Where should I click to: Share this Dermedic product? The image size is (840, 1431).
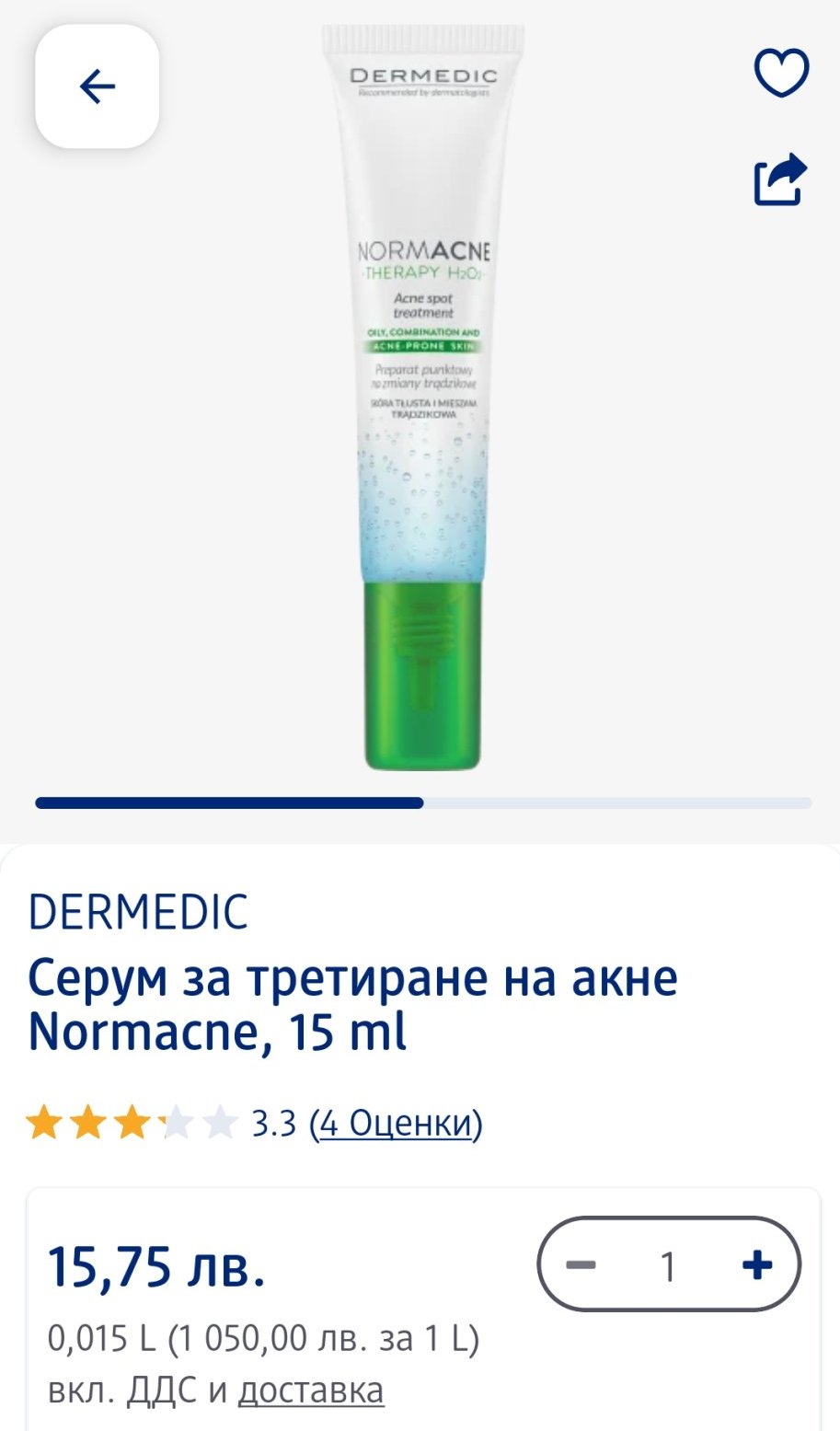point(780,179)
